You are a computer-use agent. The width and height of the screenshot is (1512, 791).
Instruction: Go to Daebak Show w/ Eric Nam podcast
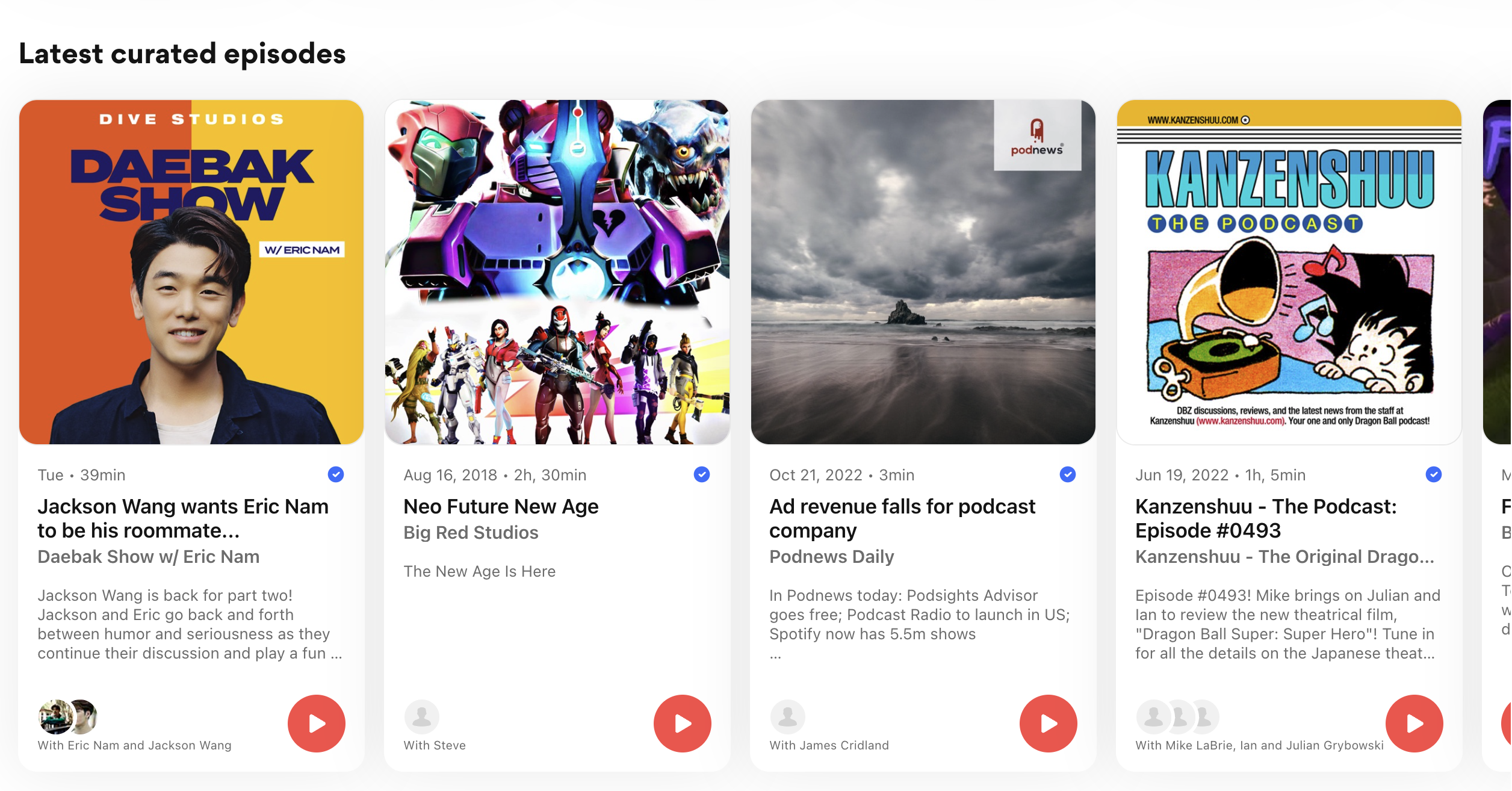pyautogui.click(x=149, y=557)
